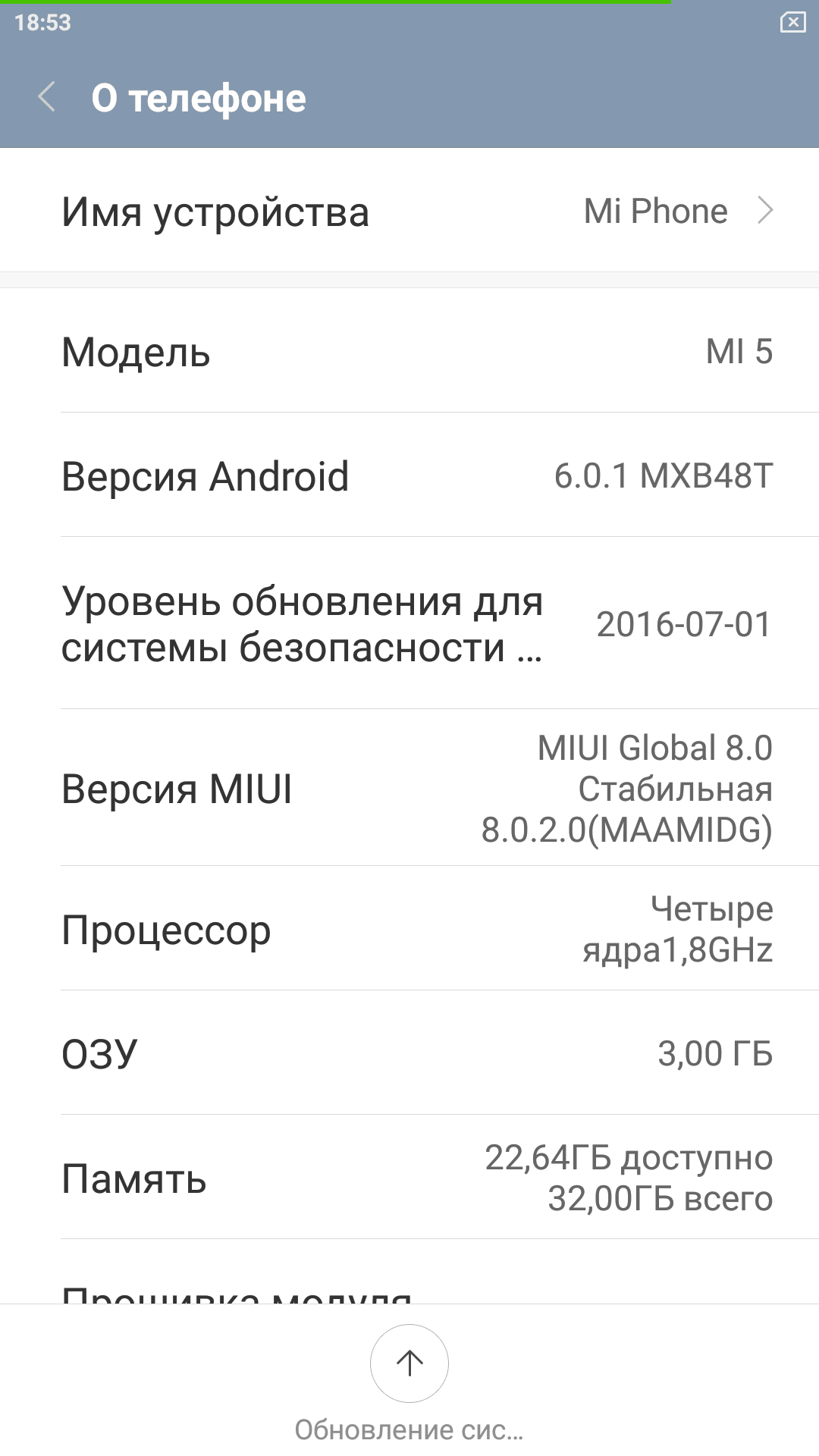Tap the Обновление системы arrow button
The width and height of the screenshot is (819, 1456).
pos(409,1363)
